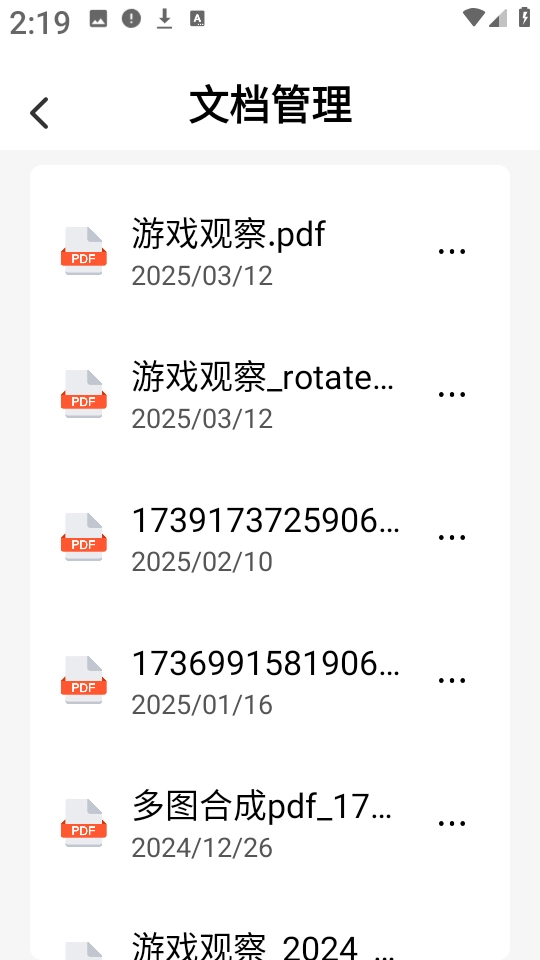Open more options for 1739173725906 file
This screenshot has height=960, width=540.
[x=452, y=537]
